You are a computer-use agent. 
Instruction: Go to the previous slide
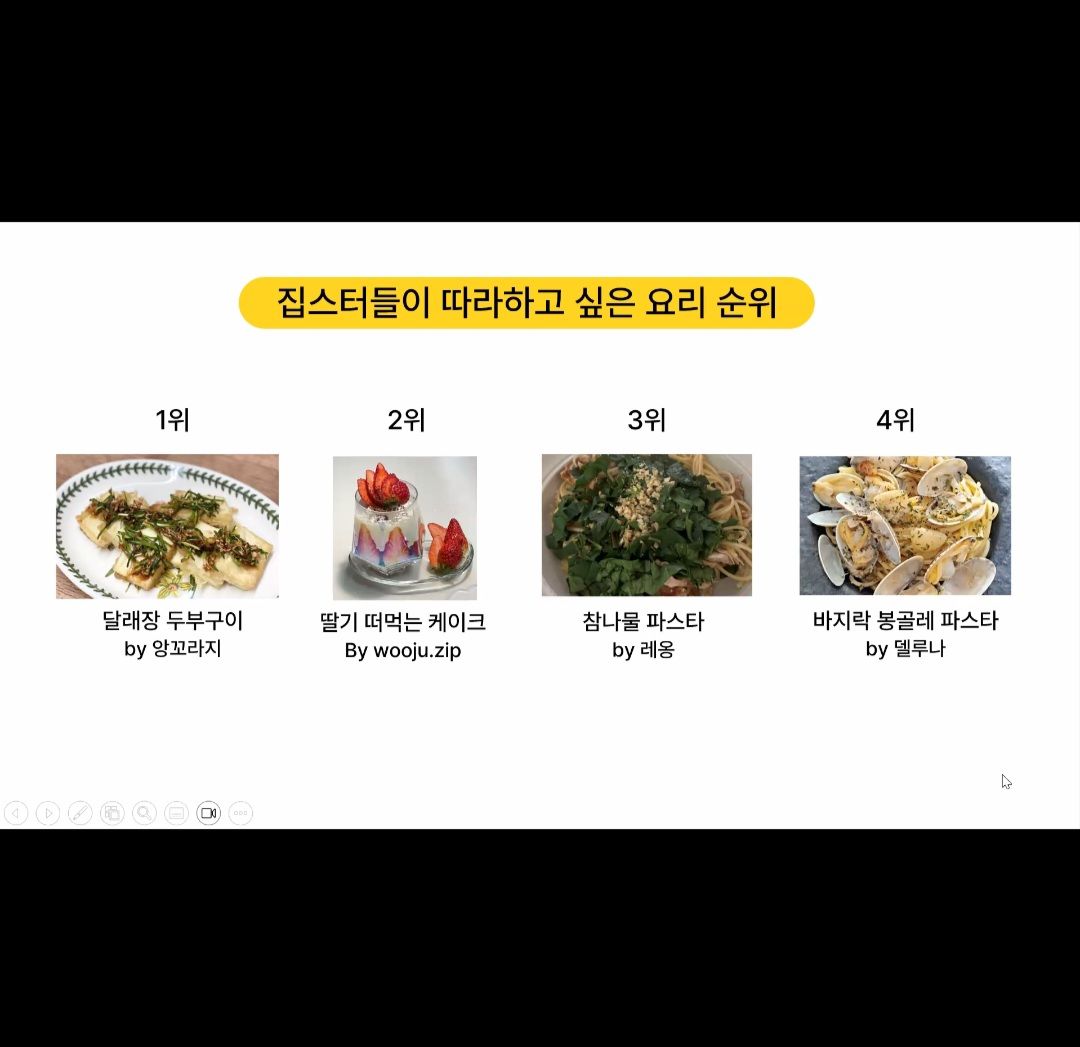pos(16,813)
